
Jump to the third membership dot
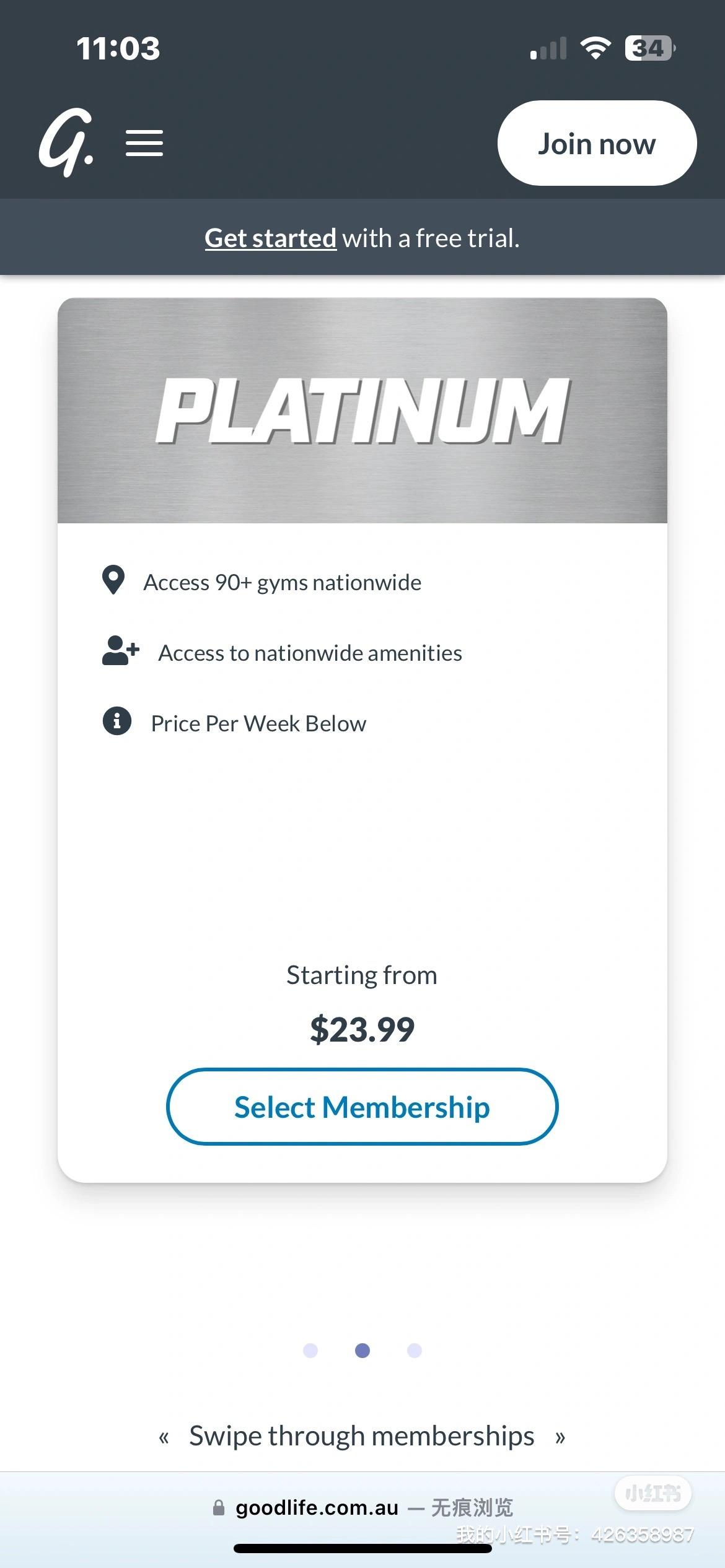click(415, 1350)
